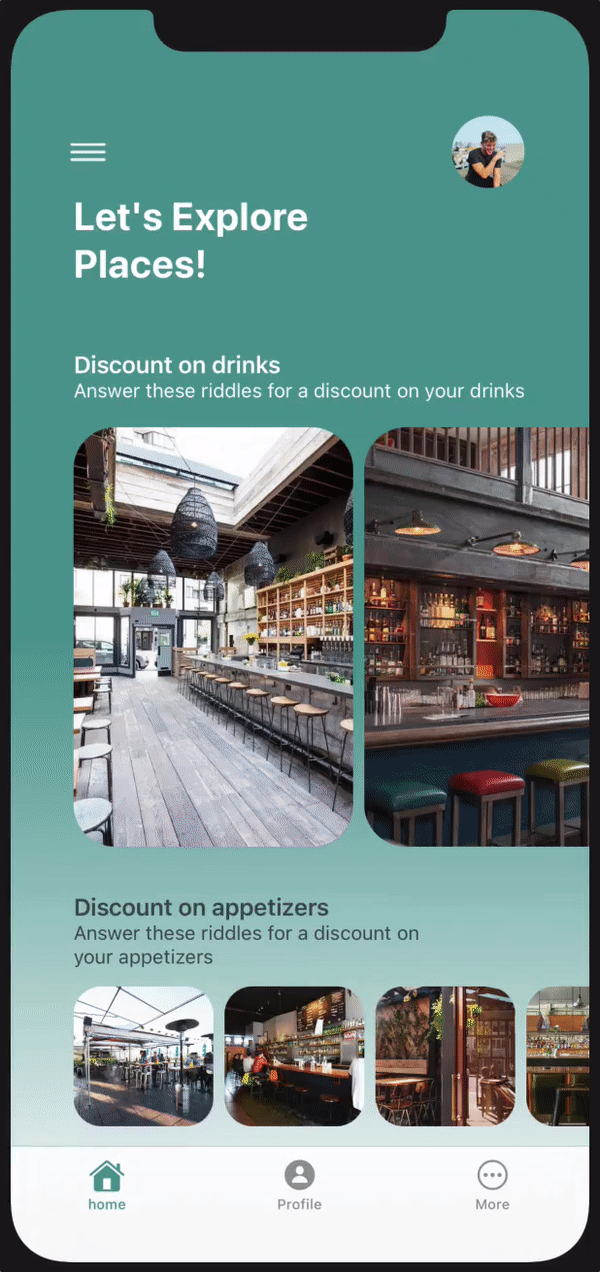Image resolution: width=600 pixels, height=1272 pixels.
Task: Open the drinks card with colorful bar stools
Action: tap(477, 637)
